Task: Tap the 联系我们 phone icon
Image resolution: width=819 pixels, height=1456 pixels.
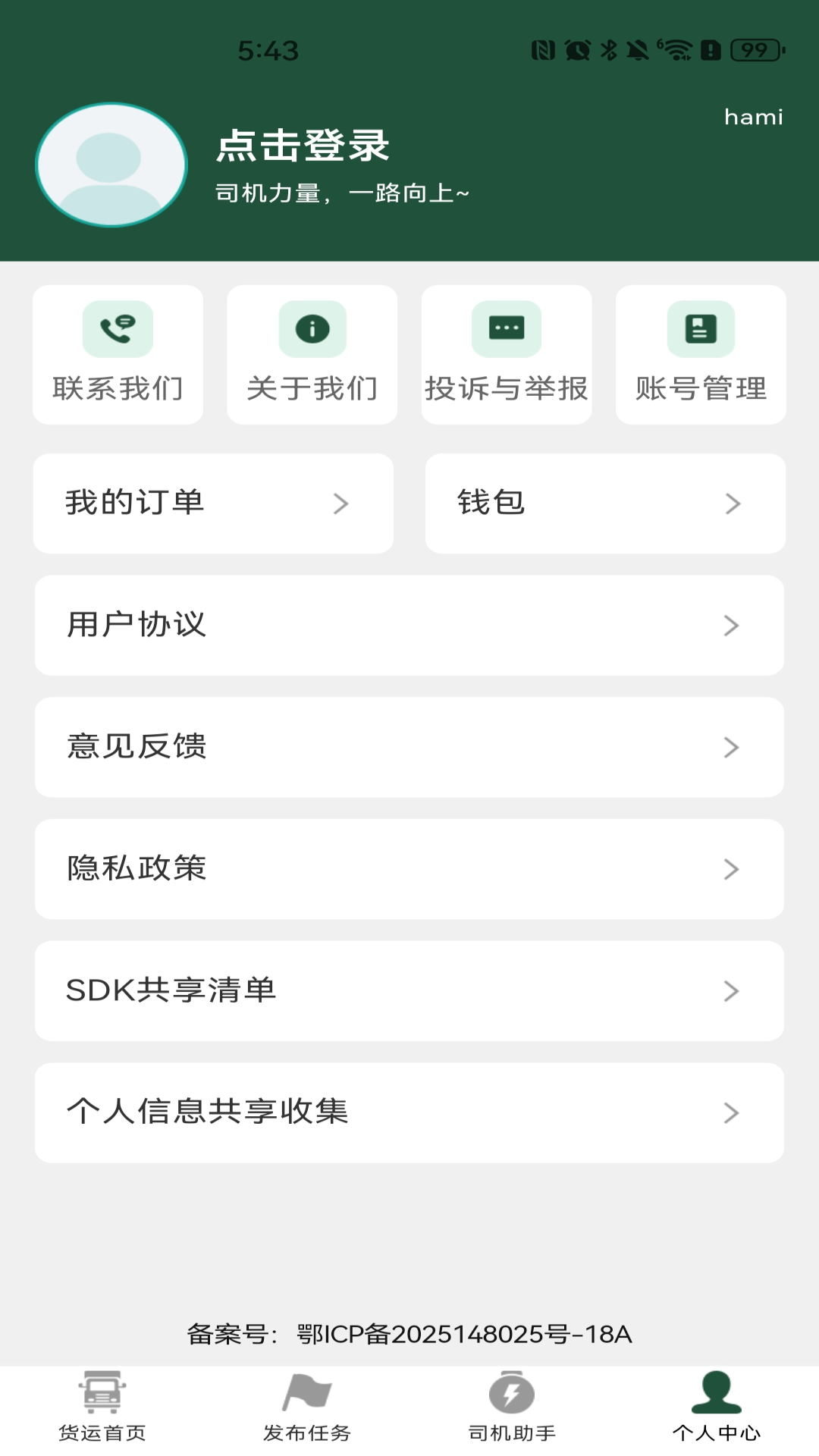Action: click(x=118, y=328)
